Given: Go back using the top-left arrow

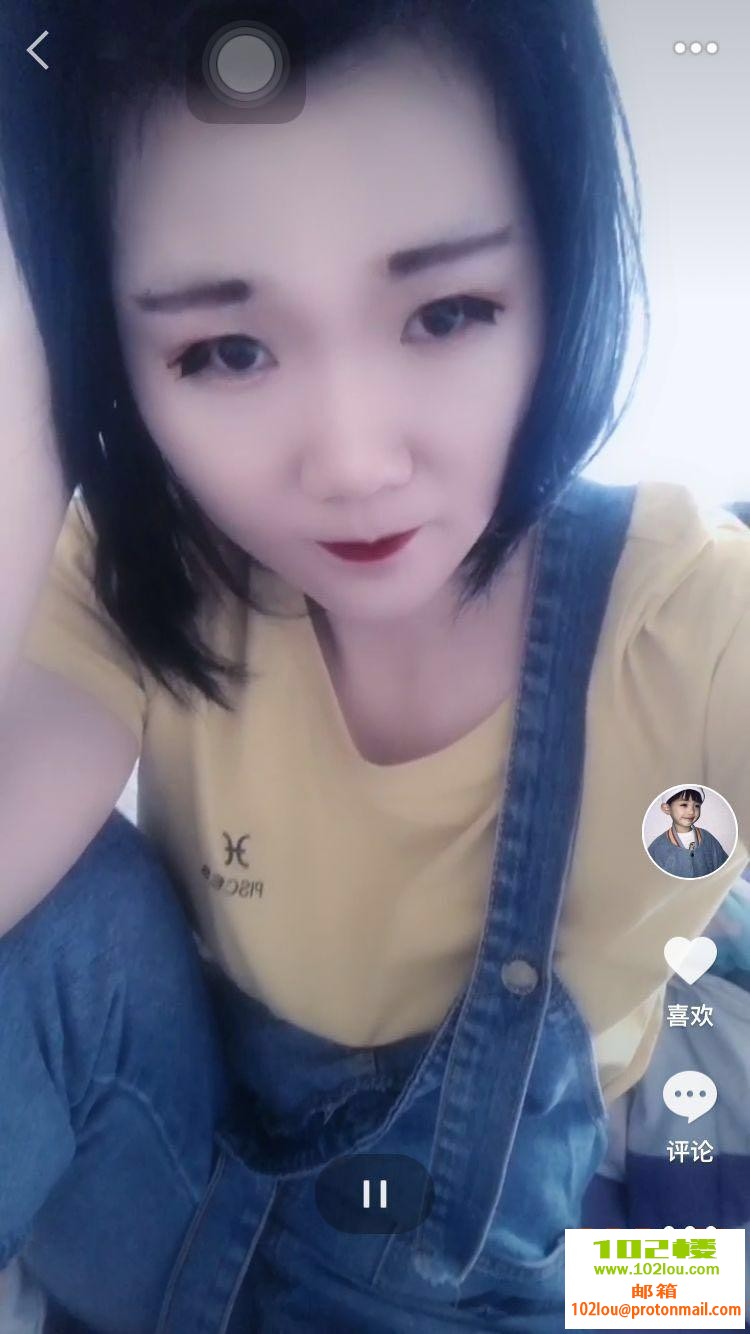Looking at the screenshot, I should pyautogui.click(x=38, y=50).
